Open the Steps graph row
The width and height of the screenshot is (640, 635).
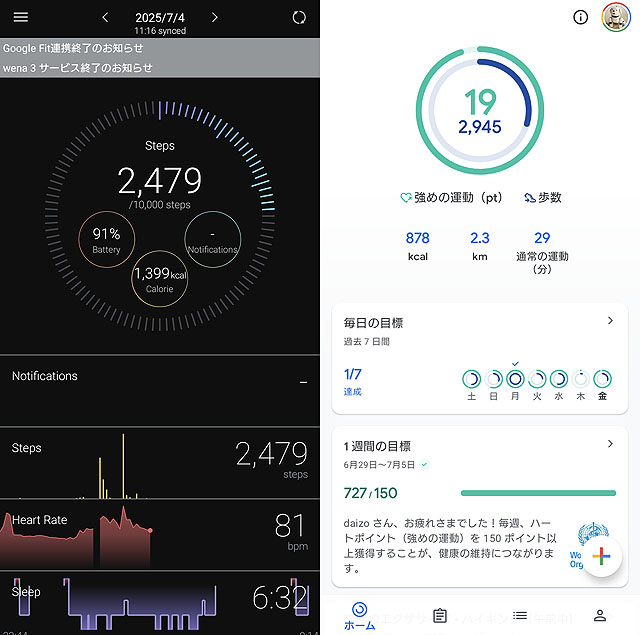[160, 462]
